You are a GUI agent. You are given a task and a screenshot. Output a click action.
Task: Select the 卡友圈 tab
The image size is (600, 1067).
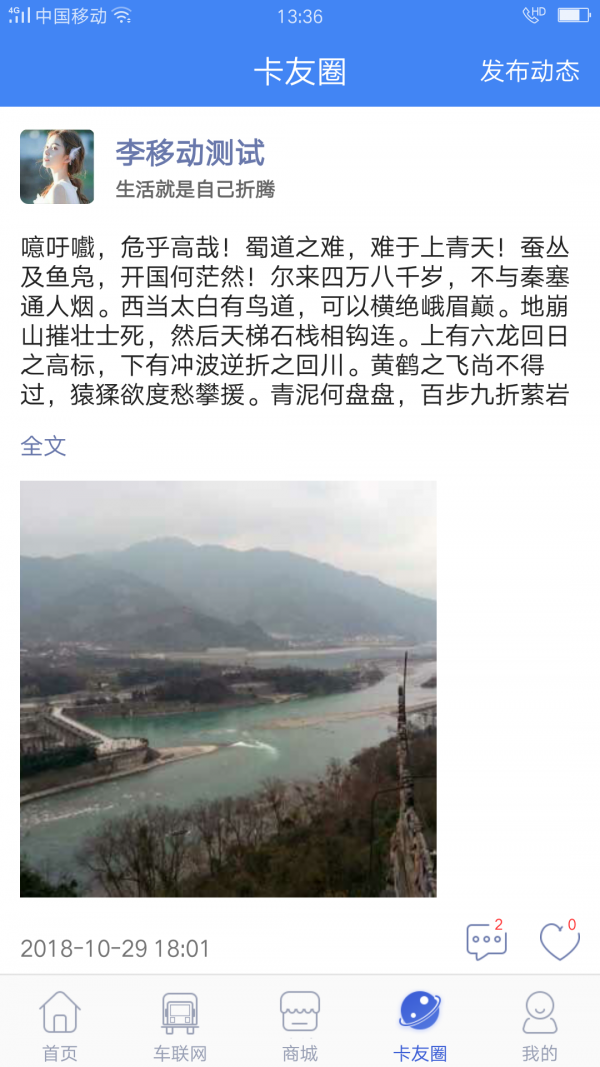(x=420, y=1025)
